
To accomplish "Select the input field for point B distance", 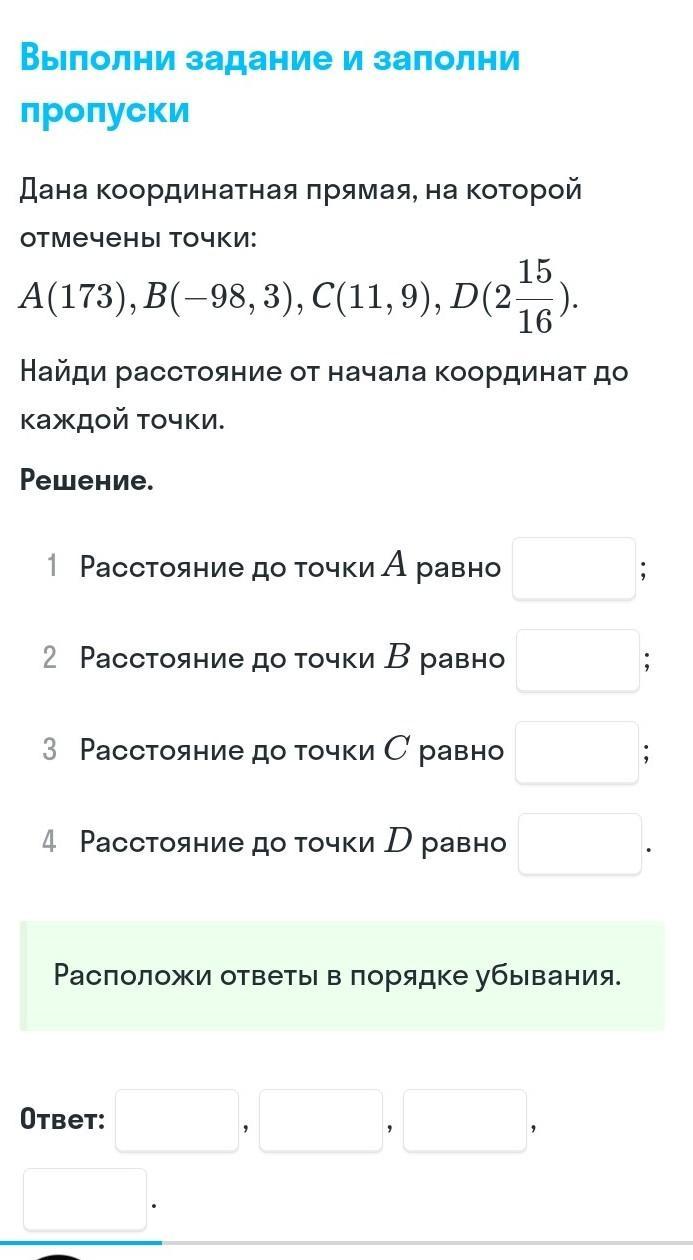I will tap(578, 660).
